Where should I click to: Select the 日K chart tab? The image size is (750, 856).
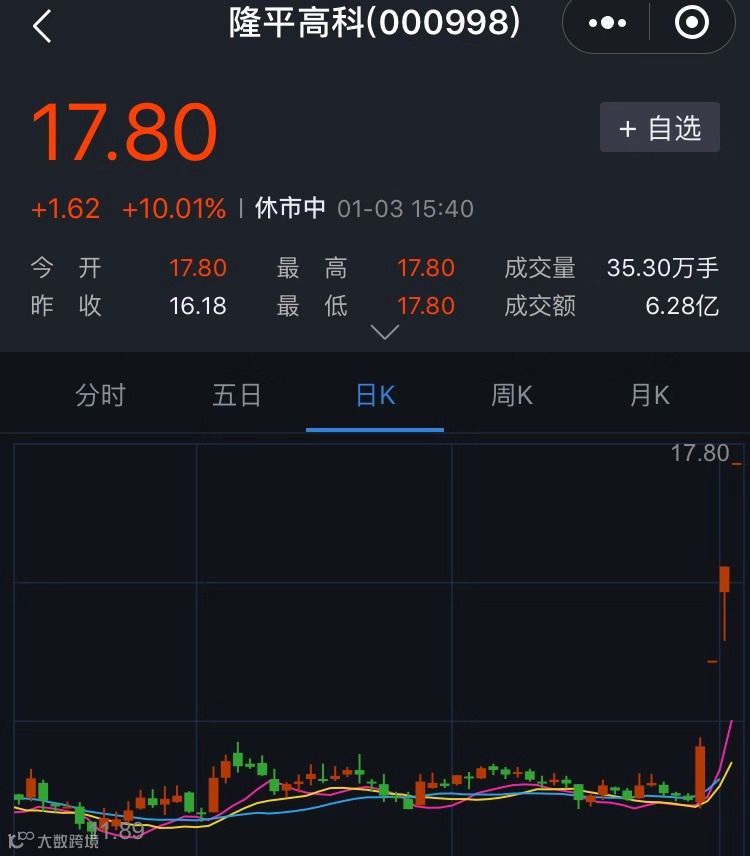(375, 396)
